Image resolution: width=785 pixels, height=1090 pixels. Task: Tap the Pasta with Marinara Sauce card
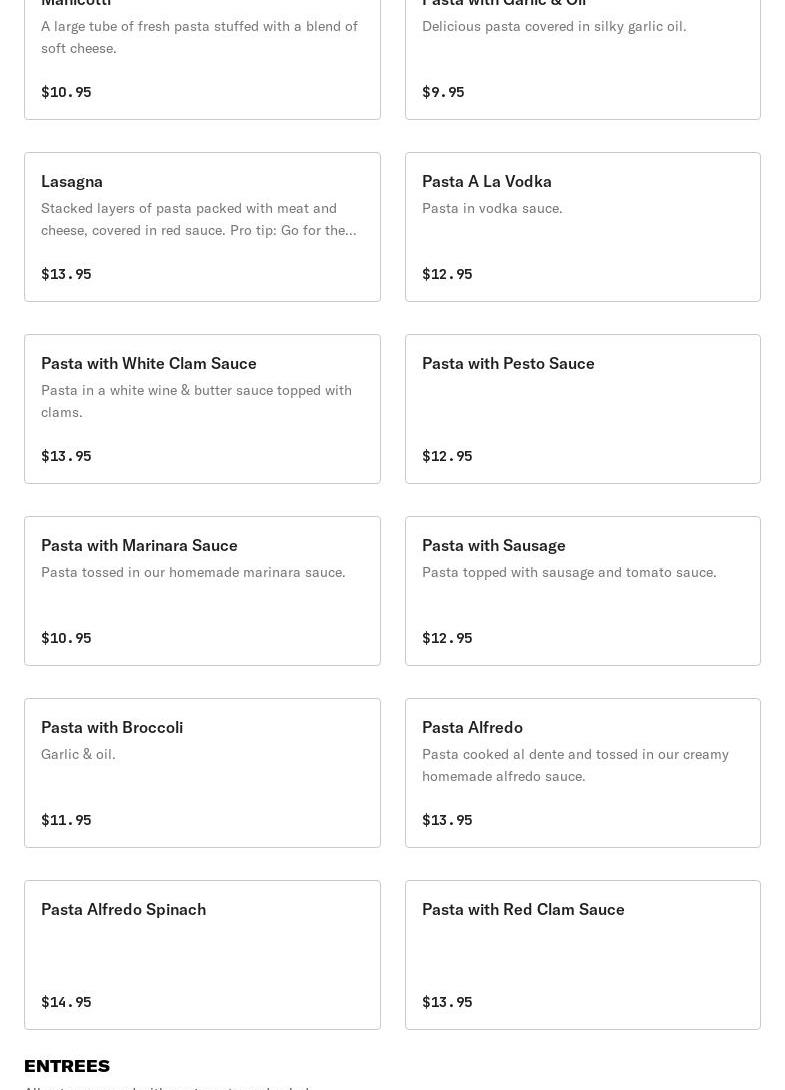coord(202,591)
